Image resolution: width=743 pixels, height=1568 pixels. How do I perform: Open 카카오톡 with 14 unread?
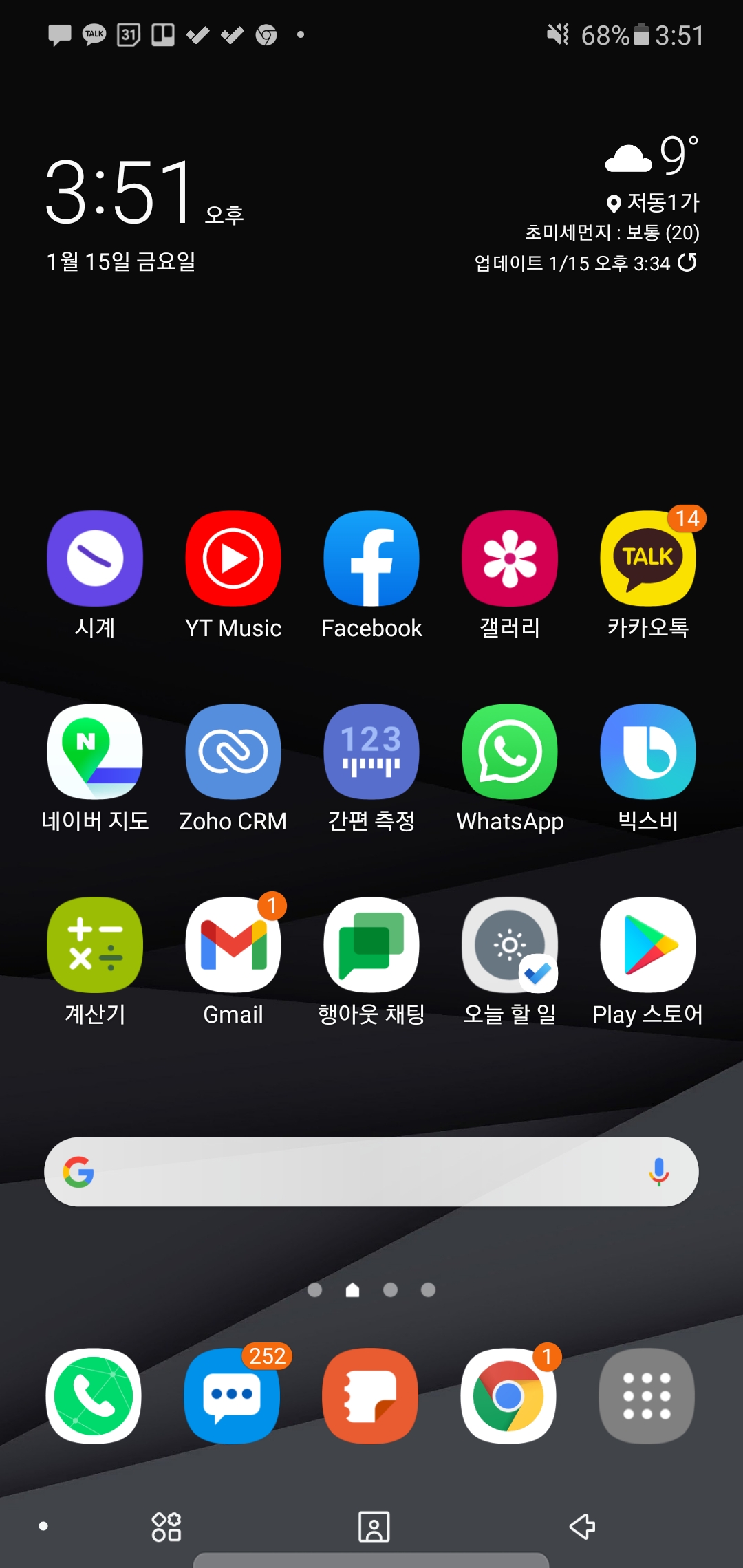tap(647, 558)
